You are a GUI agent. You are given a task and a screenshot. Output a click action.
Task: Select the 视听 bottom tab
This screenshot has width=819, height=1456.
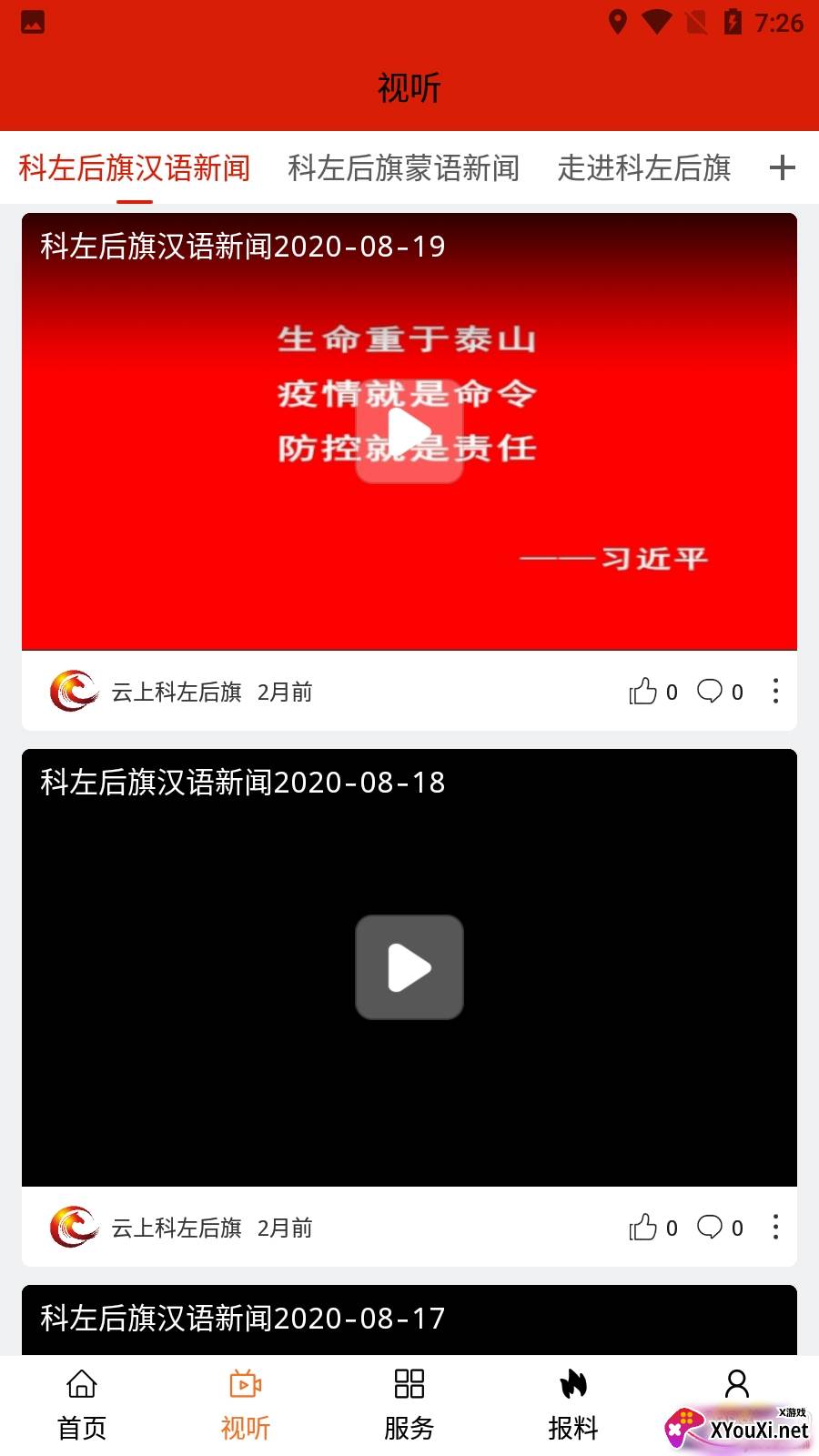246,1405
